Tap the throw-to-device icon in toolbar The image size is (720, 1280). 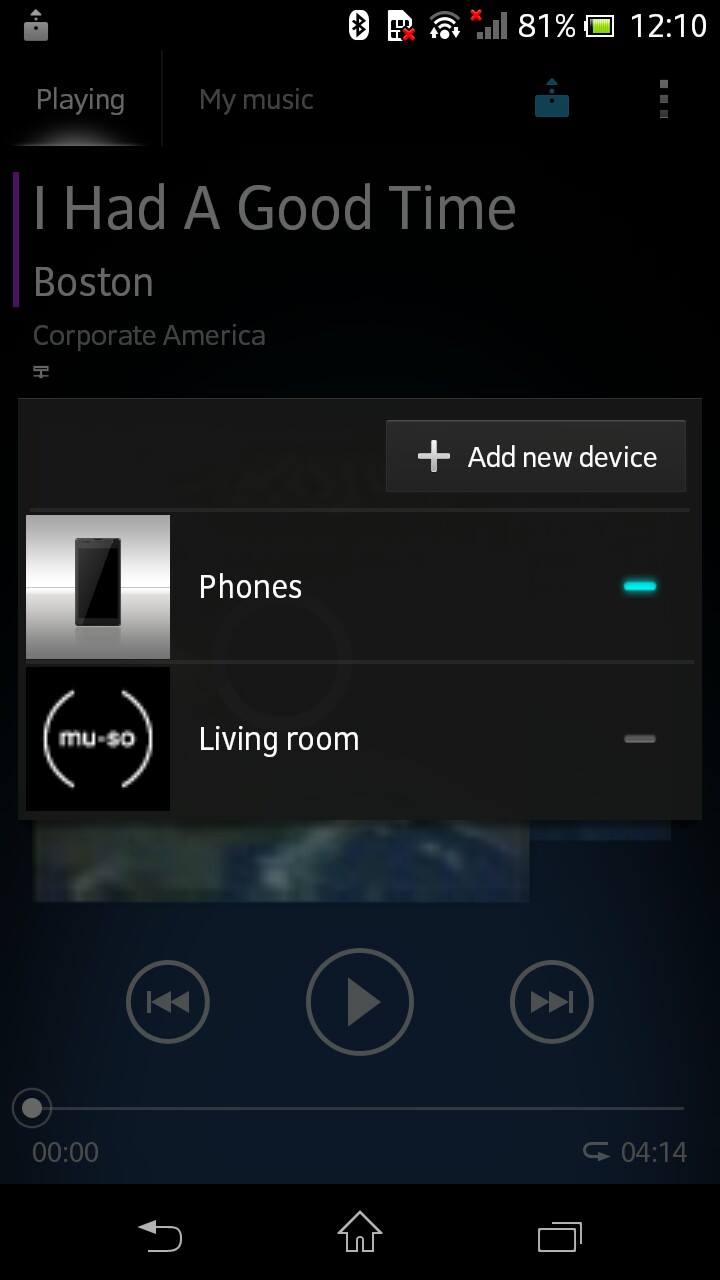coord(552,98)
